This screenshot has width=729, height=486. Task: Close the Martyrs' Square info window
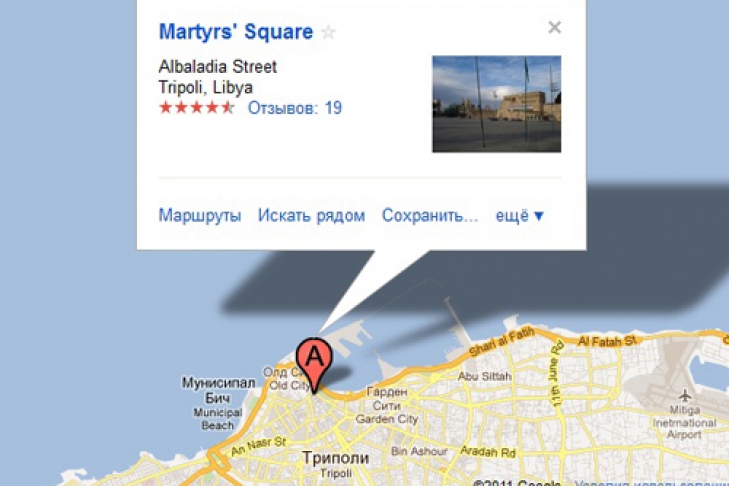tap(554, 28)
